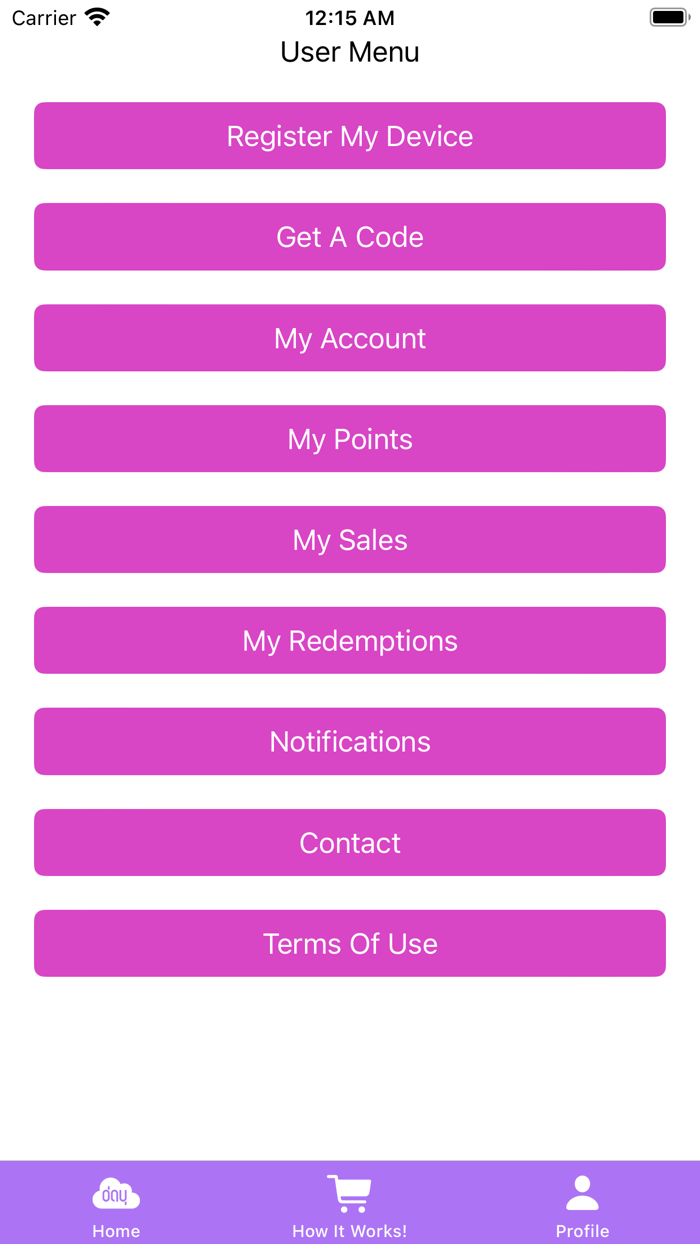Go to the Profile tab
Screen dimensions: 700x1244
pyautogui.click(x=582, y=1207)
